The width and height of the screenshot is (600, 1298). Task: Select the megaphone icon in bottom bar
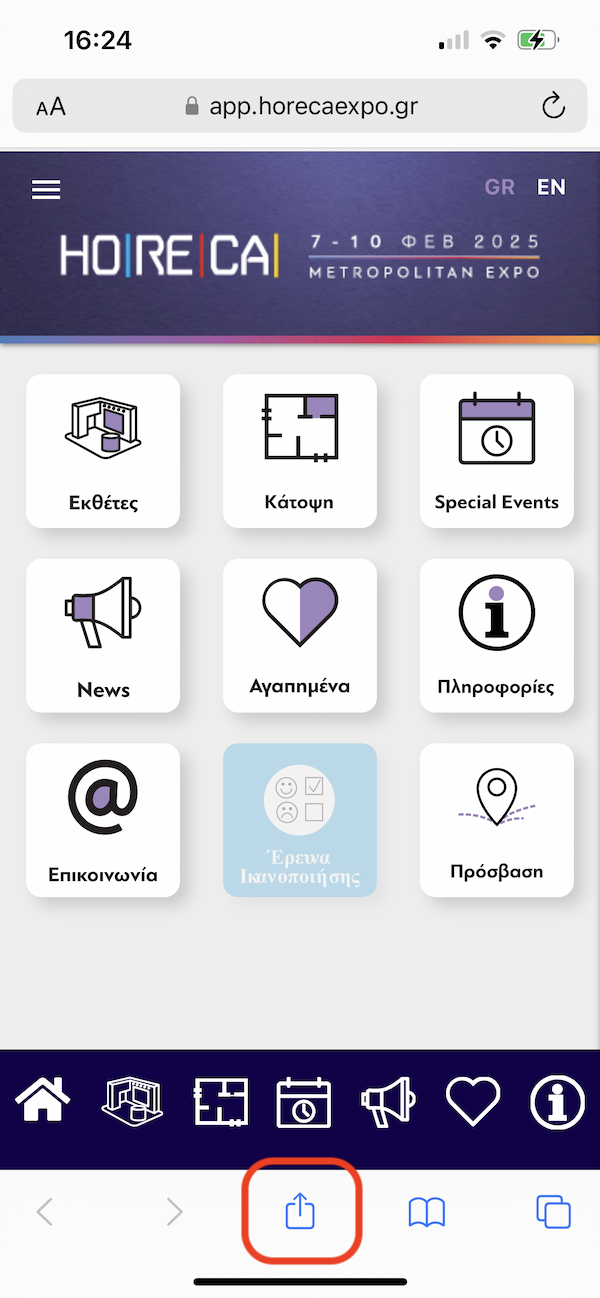point(387,1102)
